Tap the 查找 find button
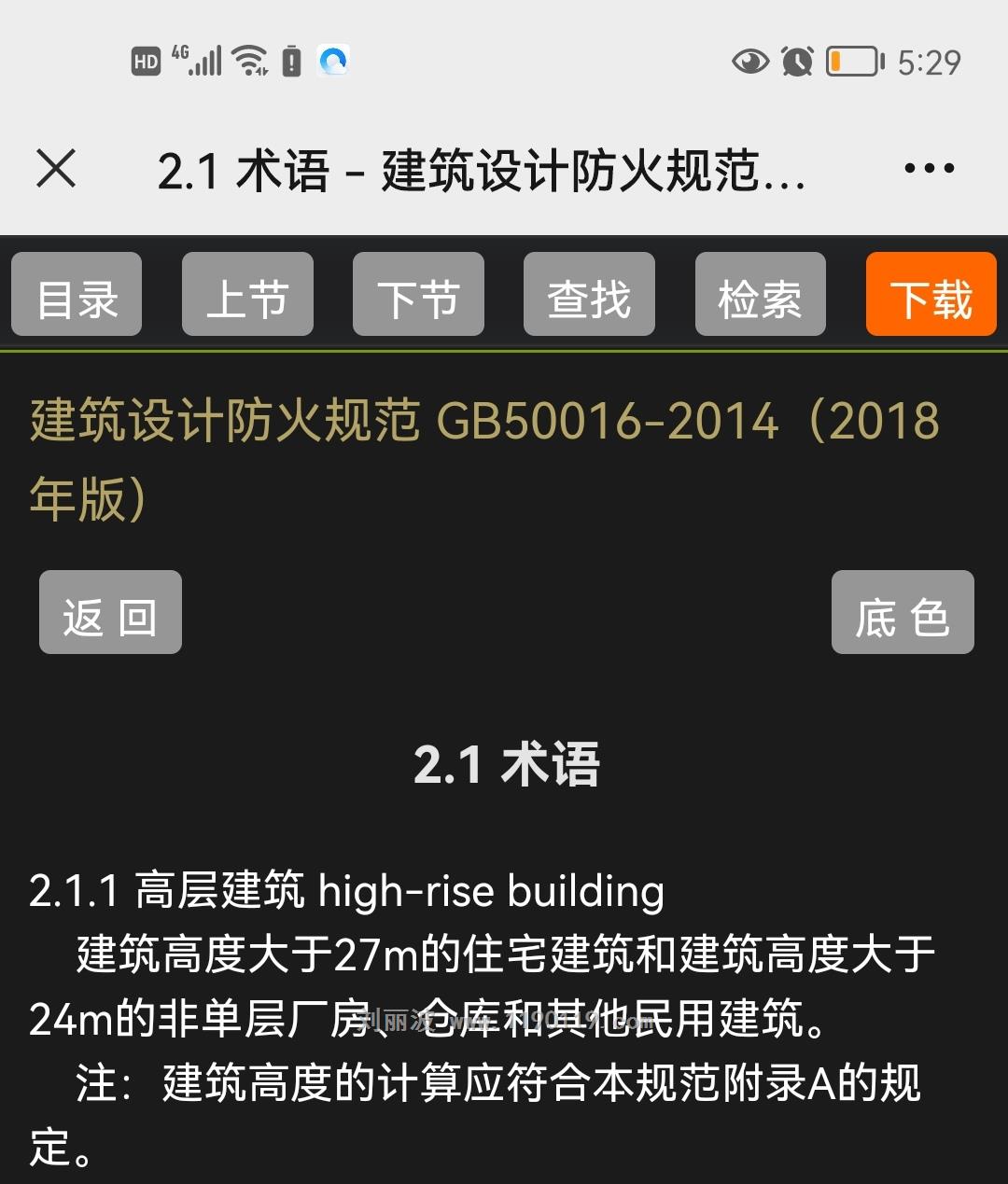 tap(589, 295)
